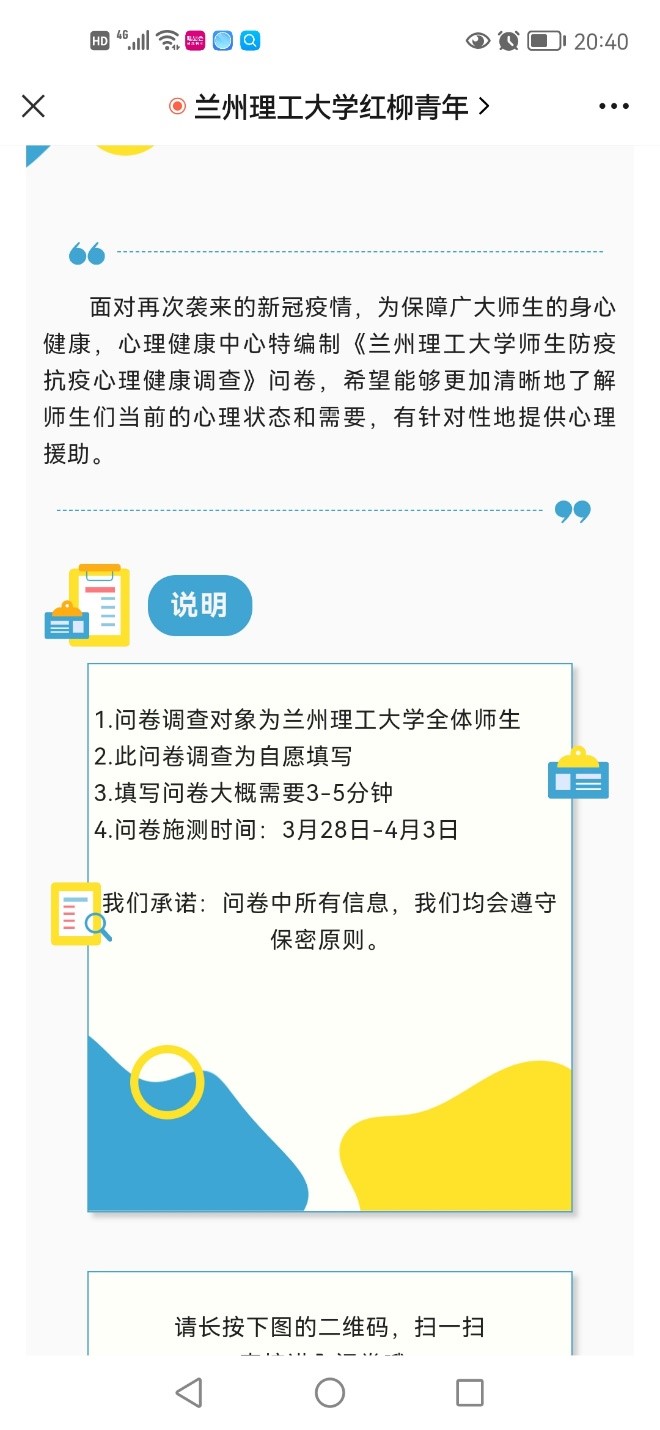Go back using system navigation

pos(188,1392)
